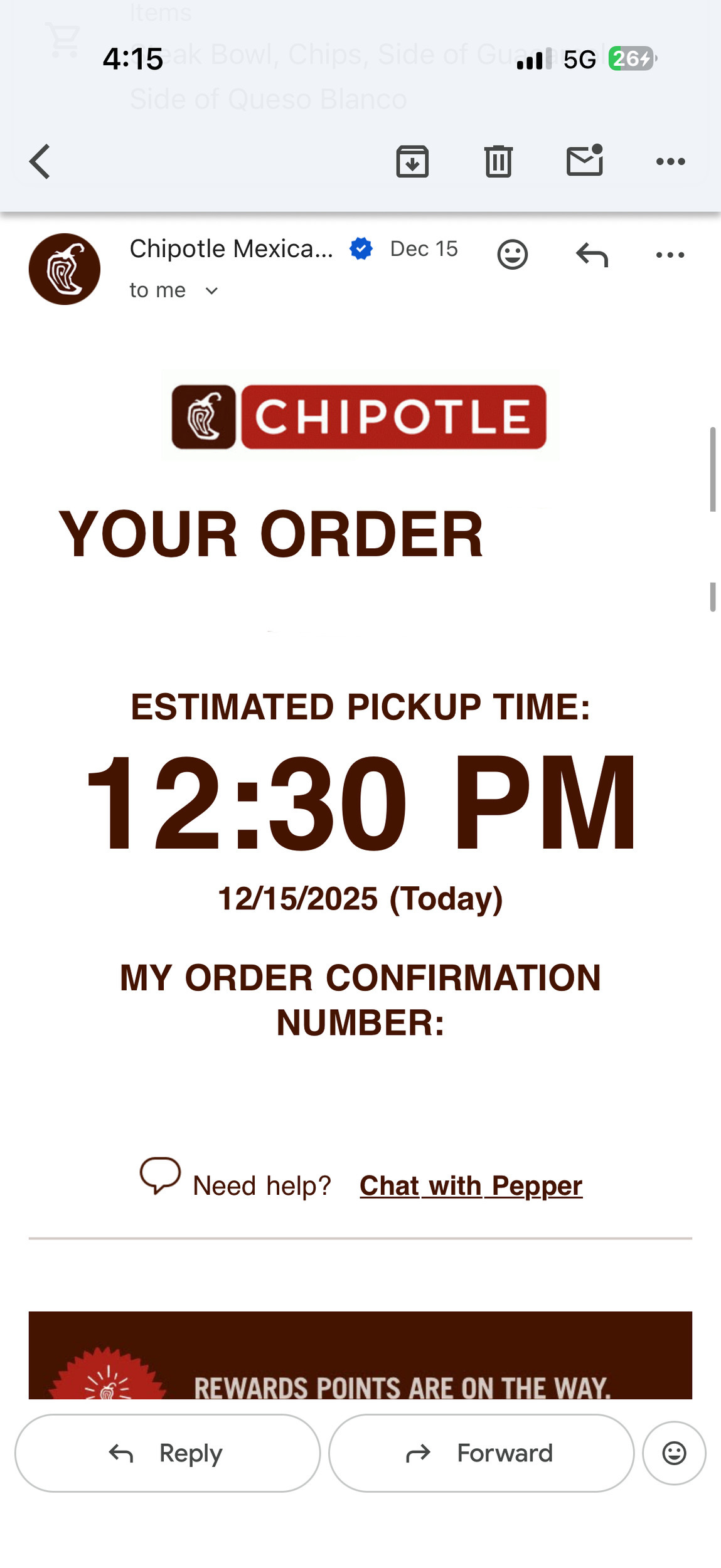The width and height of the screenshot is (721, 1568).
Task: Mark the email as unread
Action: 585,161
